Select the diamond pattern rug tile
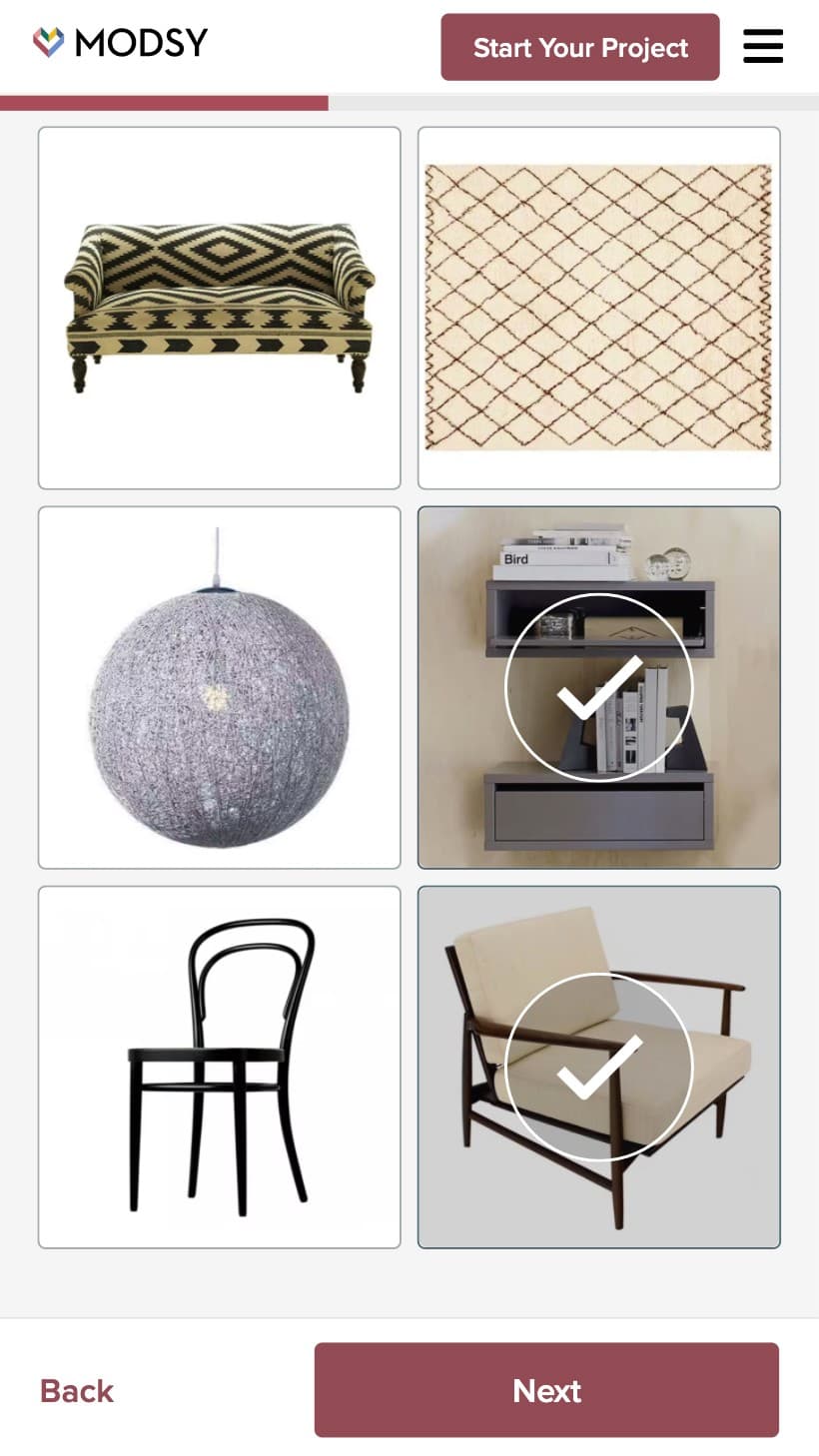The image size is (819, 1456). [598, 308]
